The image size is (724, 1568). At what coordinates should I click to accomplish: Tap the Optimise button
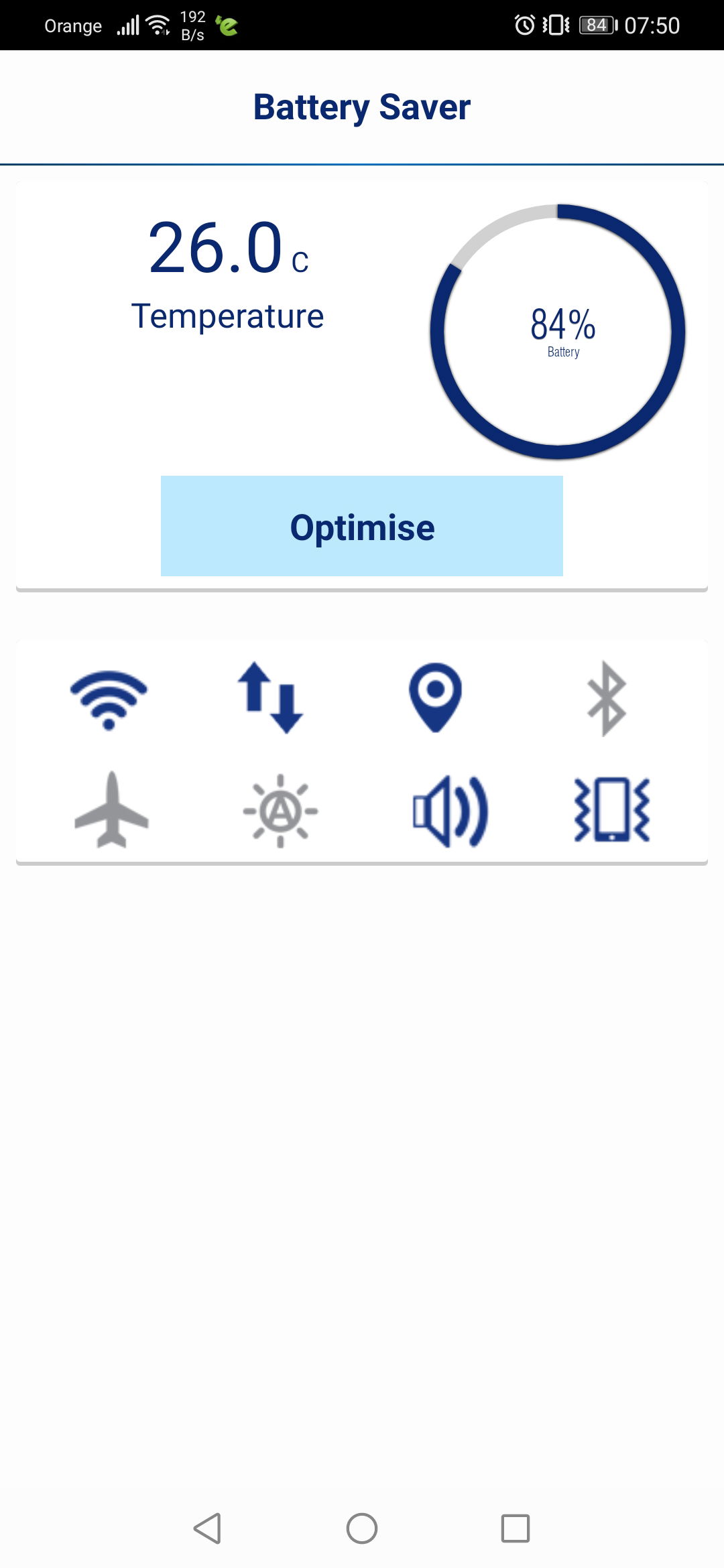pyautogui.click(x=362, y=526)
